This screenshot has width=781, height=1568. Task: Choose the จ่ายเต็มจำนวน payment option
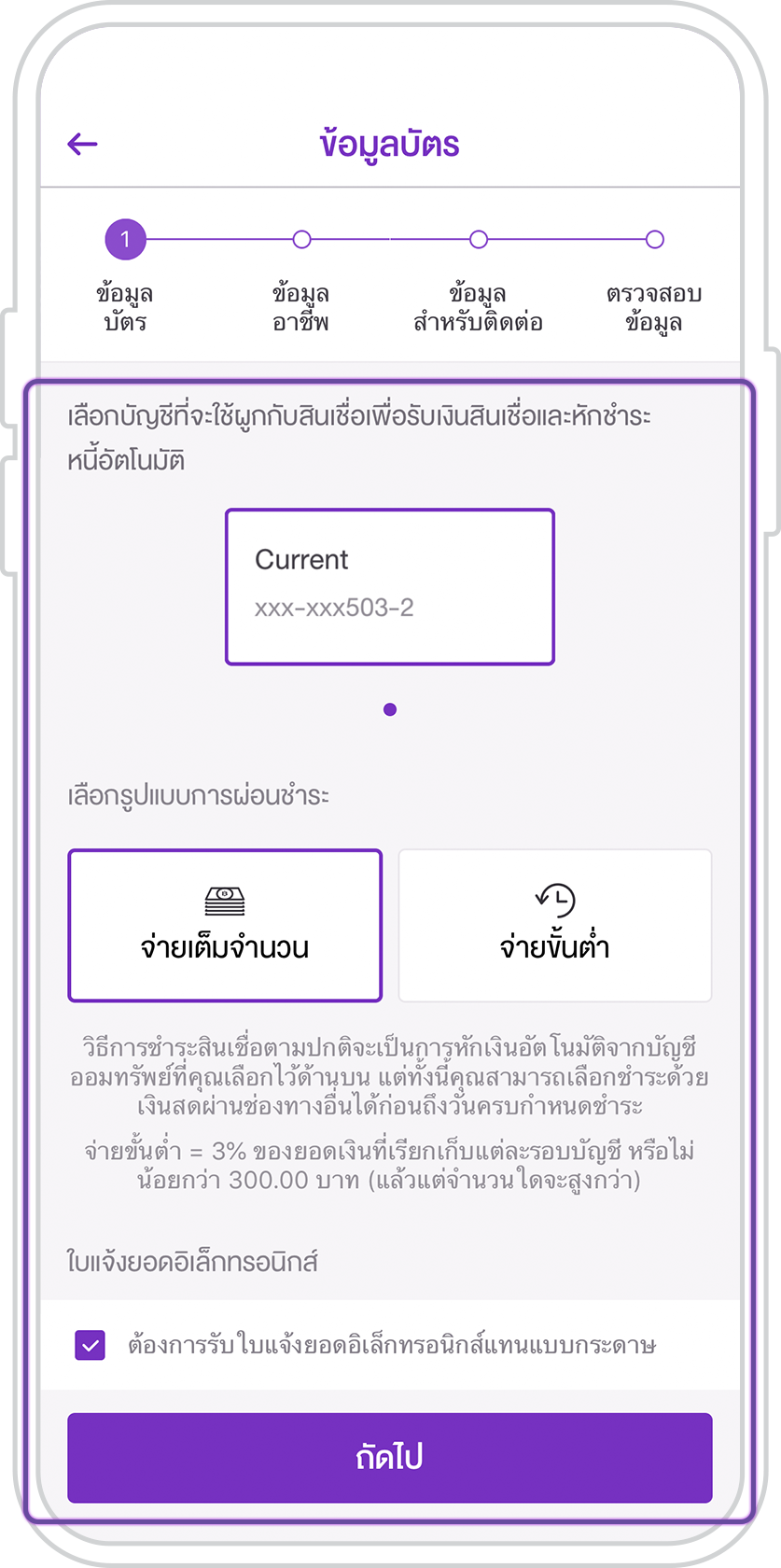[225, 925]
